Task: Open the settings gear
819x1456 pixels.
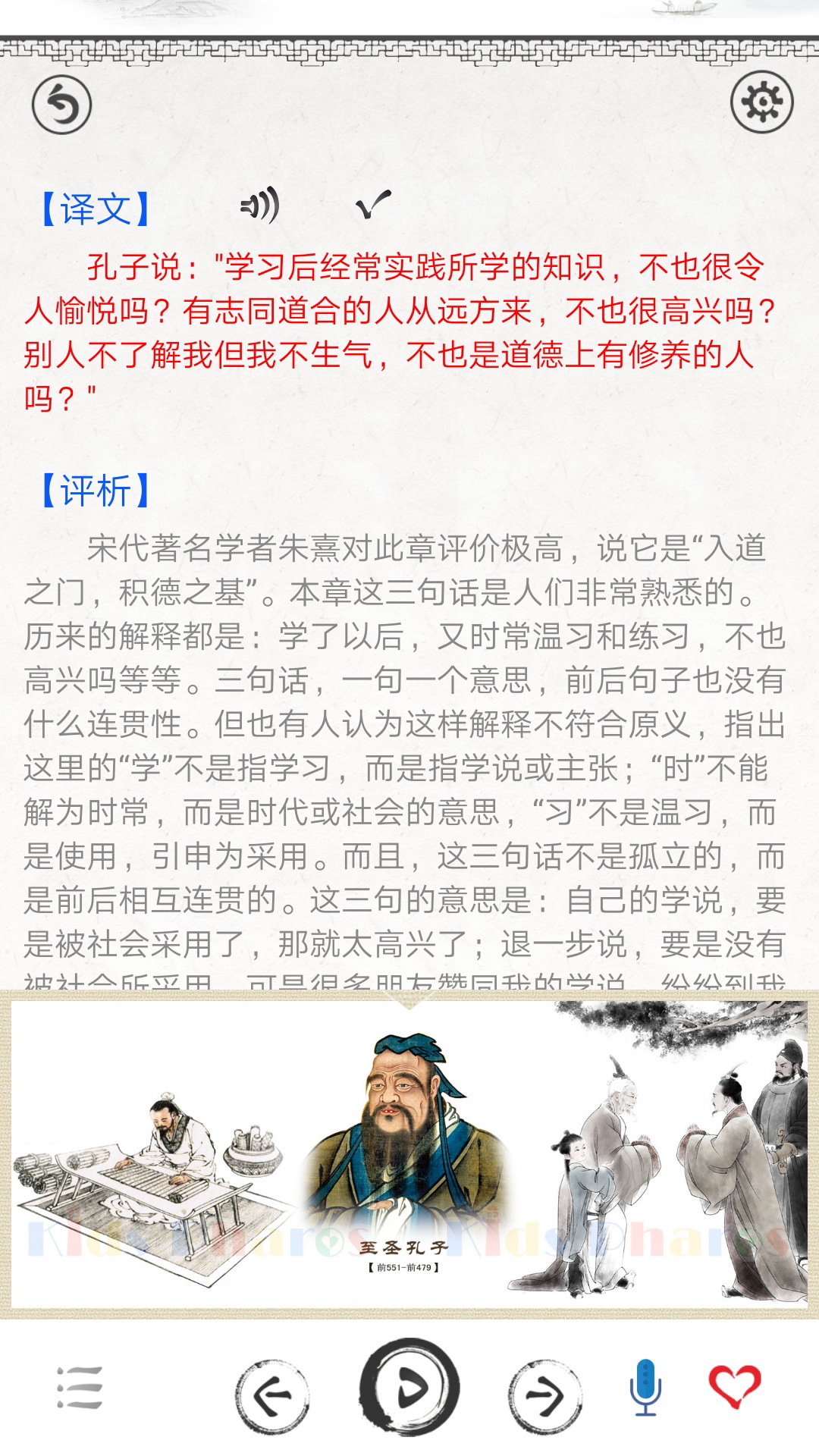Action: pos(761,102)
